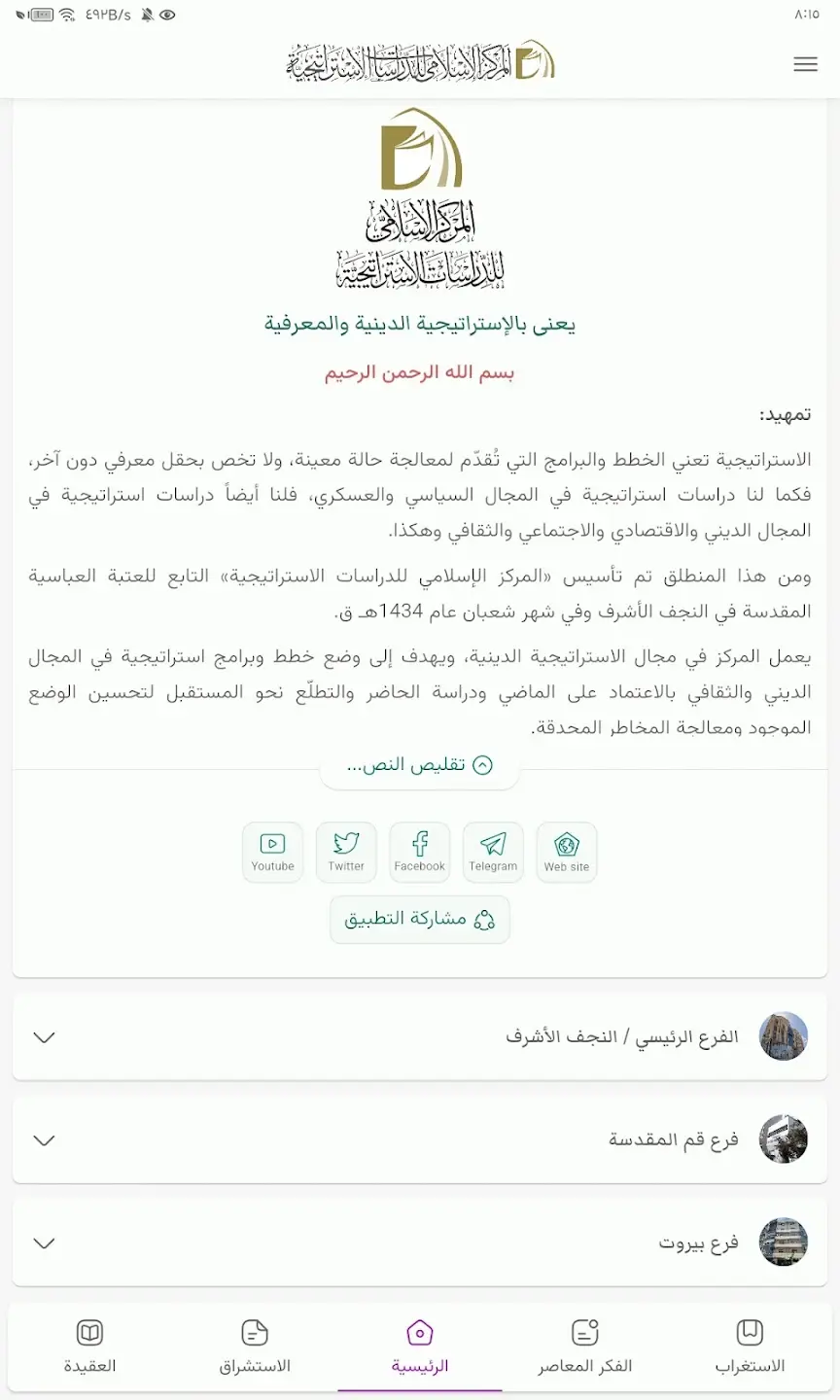840x1400 pixels.
Task: Expand the فرع قم المقدسة row
Action: point(420,1140)
